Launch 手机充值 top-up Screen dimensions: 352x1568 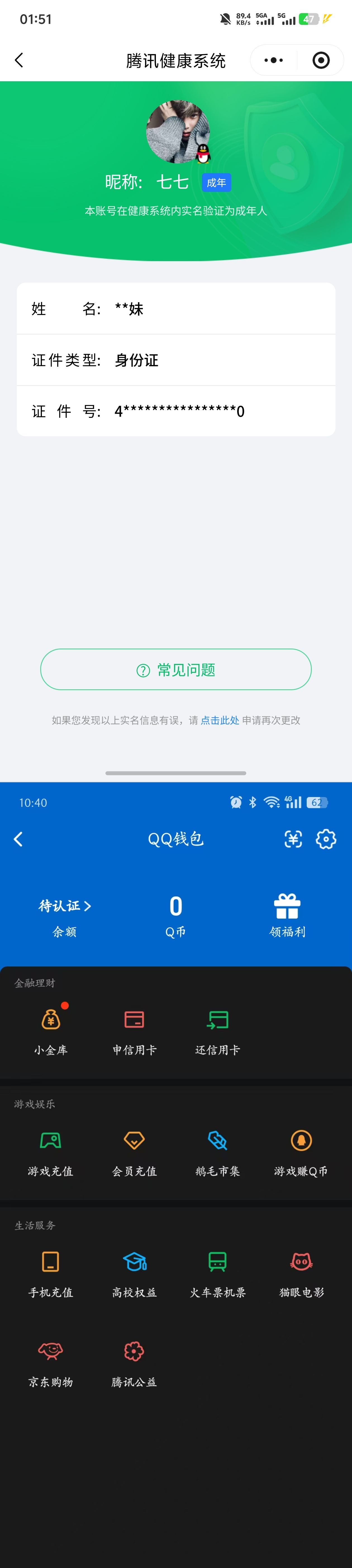click(51, 1273)
